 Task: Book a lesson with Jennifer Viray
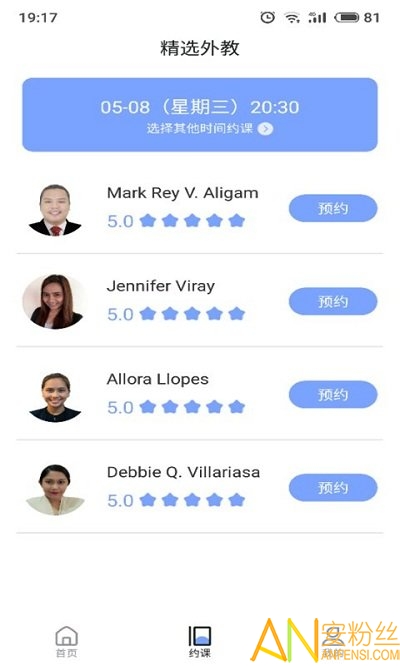pos(333,302)
